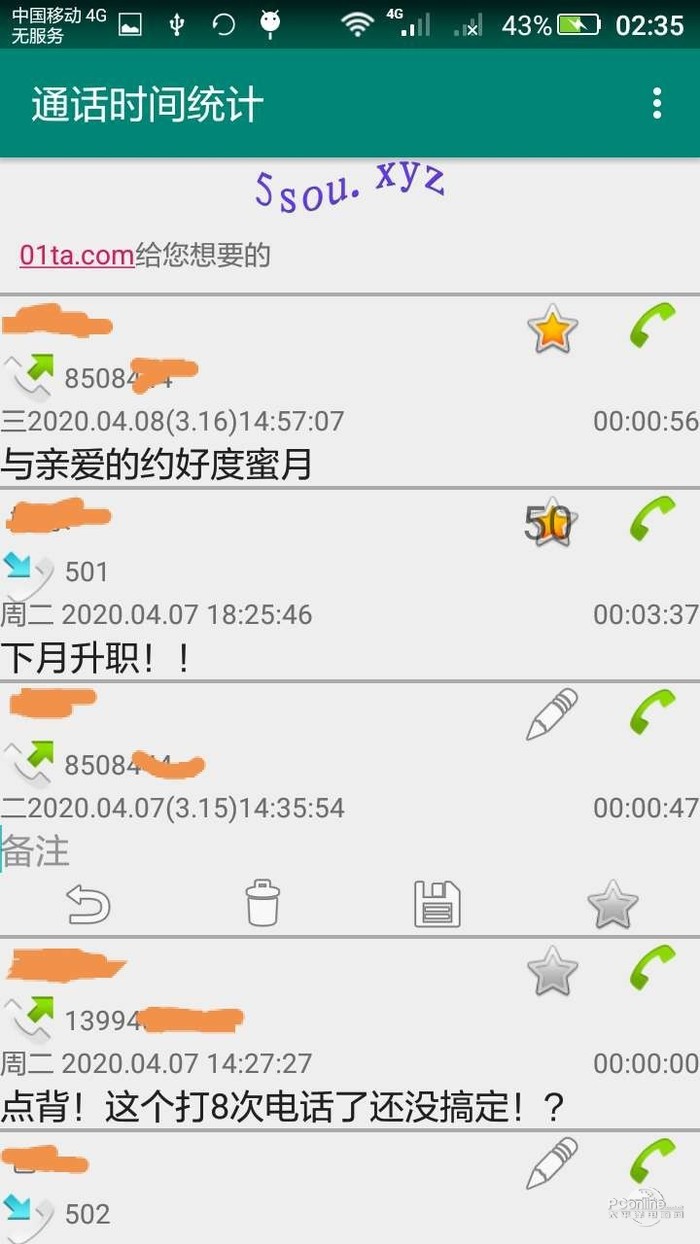The height and width of the screenshot is (1244, 700).
Task: Call back the 与亲爱的约好度蜜月 contact
Action: point(653,328)
